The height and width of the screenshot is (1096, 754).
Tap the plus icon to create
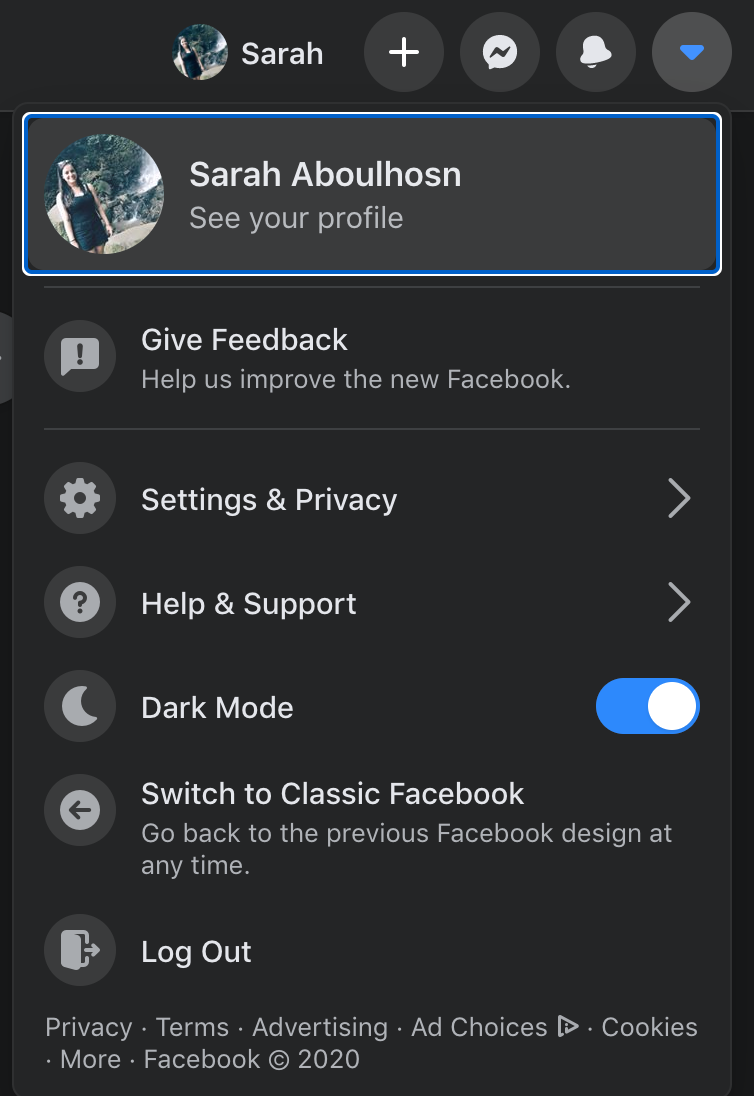point(404,53)
